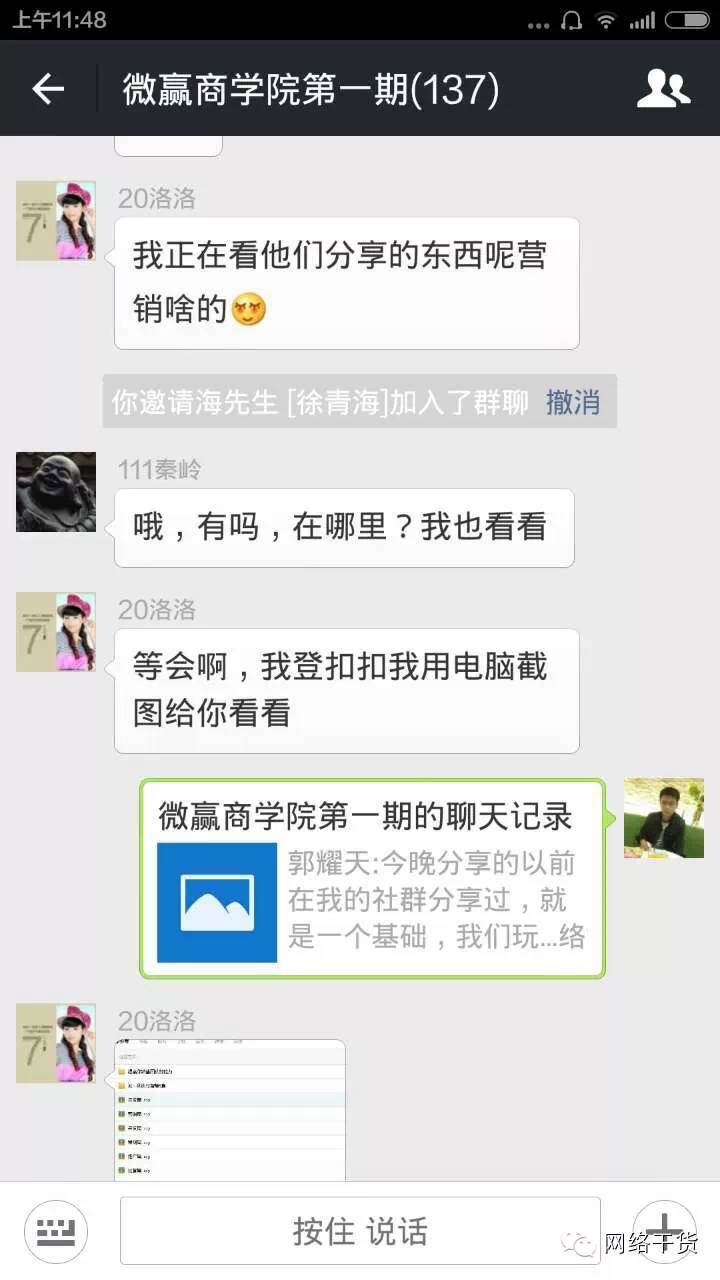Screen dimensions: 720x1280
Task: Tap the 按住 说话 voice button
Action: click(x=360, y=1231)
